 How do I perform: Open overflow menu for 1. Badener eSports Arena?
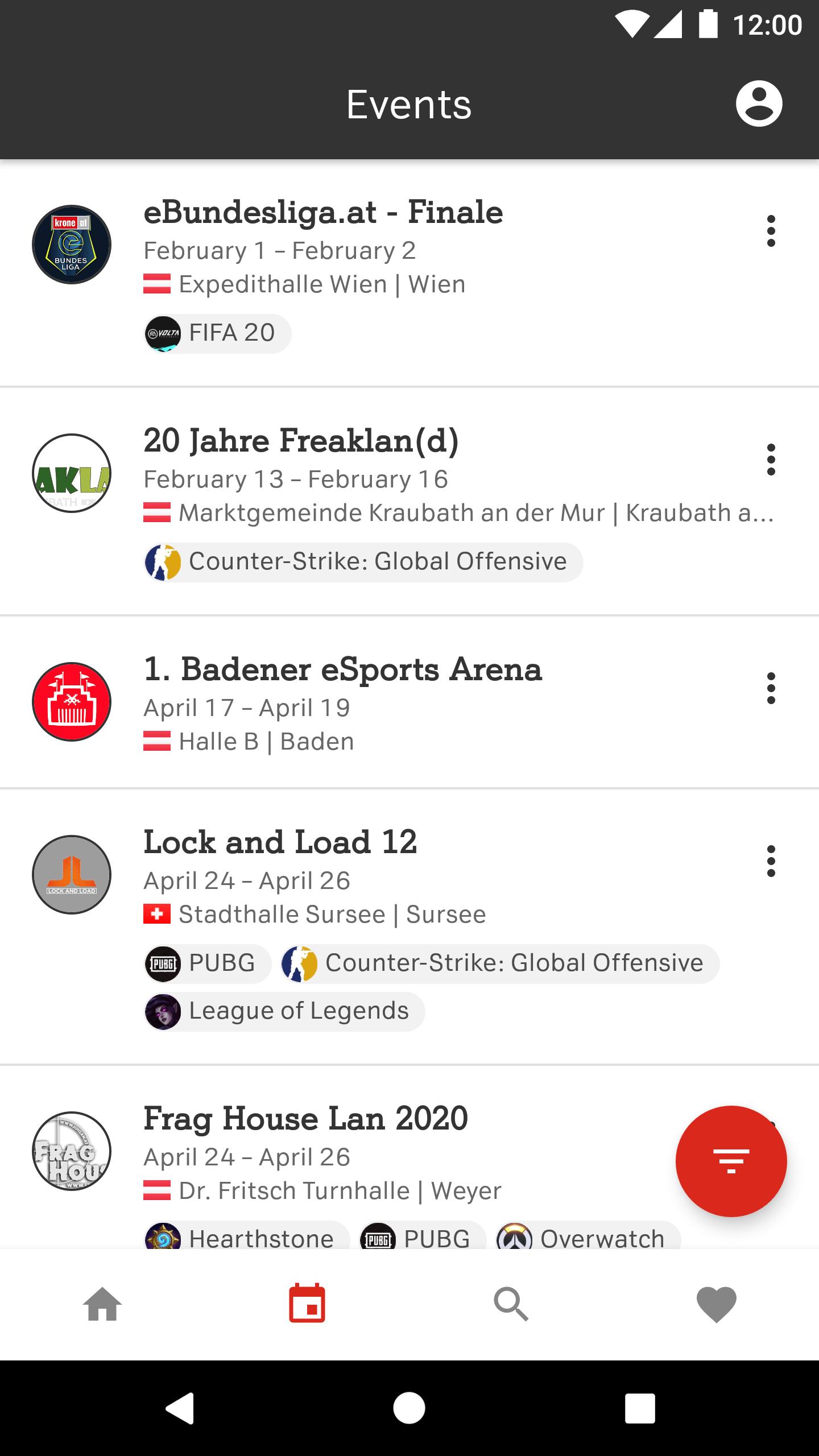point(771,688)
